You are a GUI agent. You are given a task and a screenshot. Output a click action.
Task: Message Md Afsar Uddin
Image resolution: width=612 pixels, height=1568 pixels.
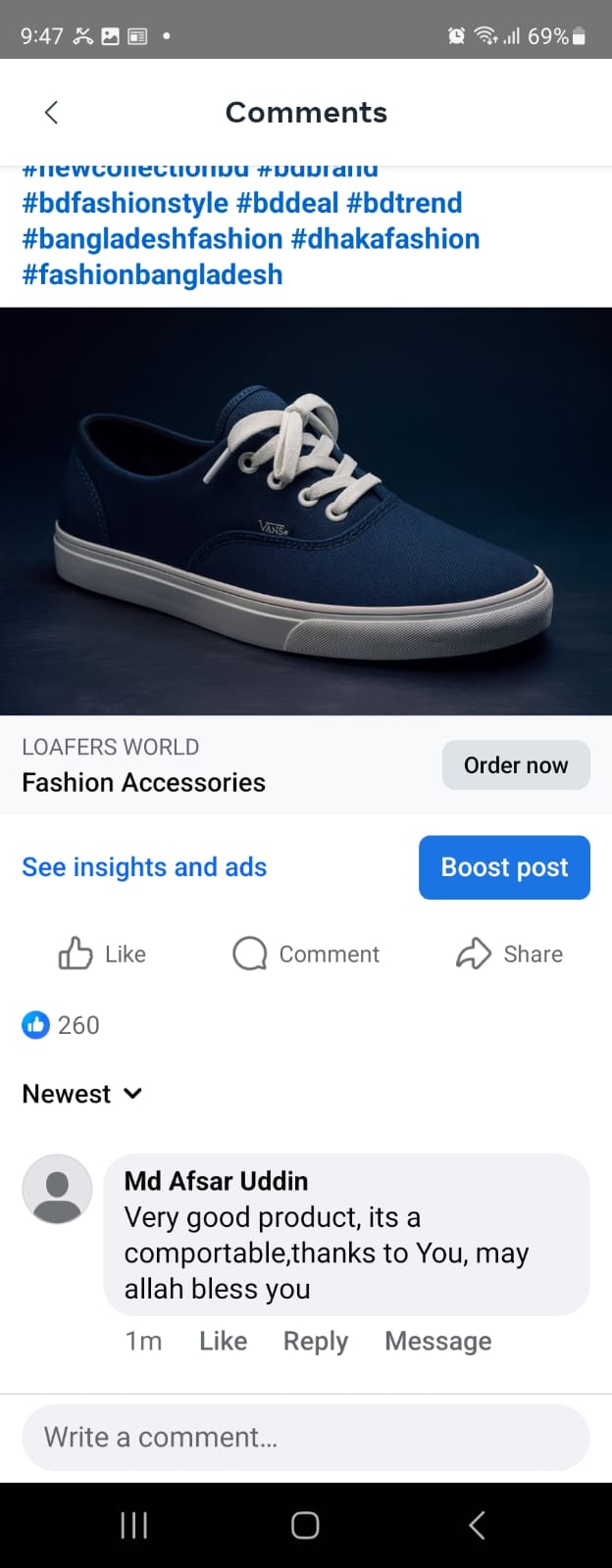point(437,1341)
